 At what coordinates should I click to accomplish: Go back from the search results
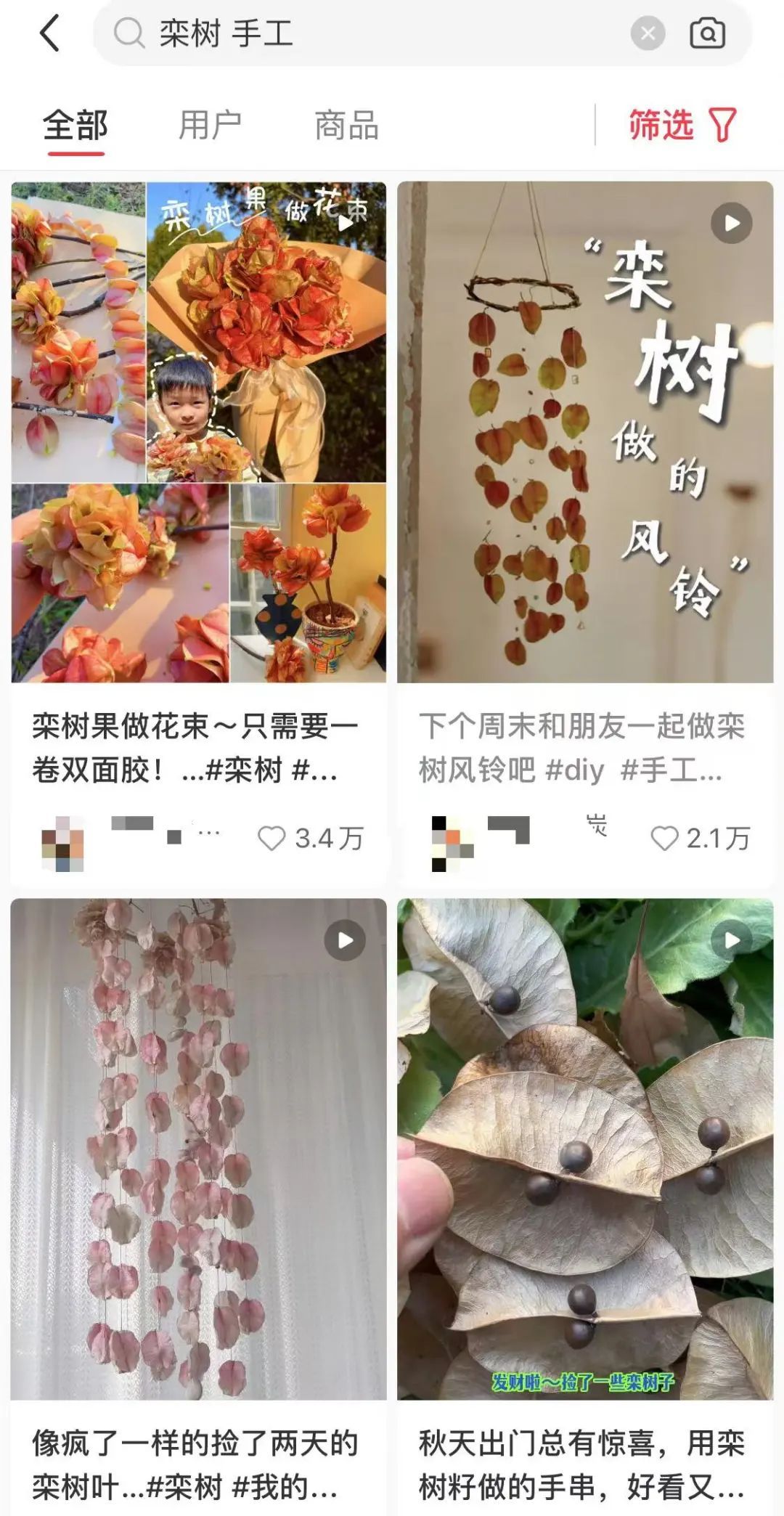pyautogui.click(x=49, y=33)
